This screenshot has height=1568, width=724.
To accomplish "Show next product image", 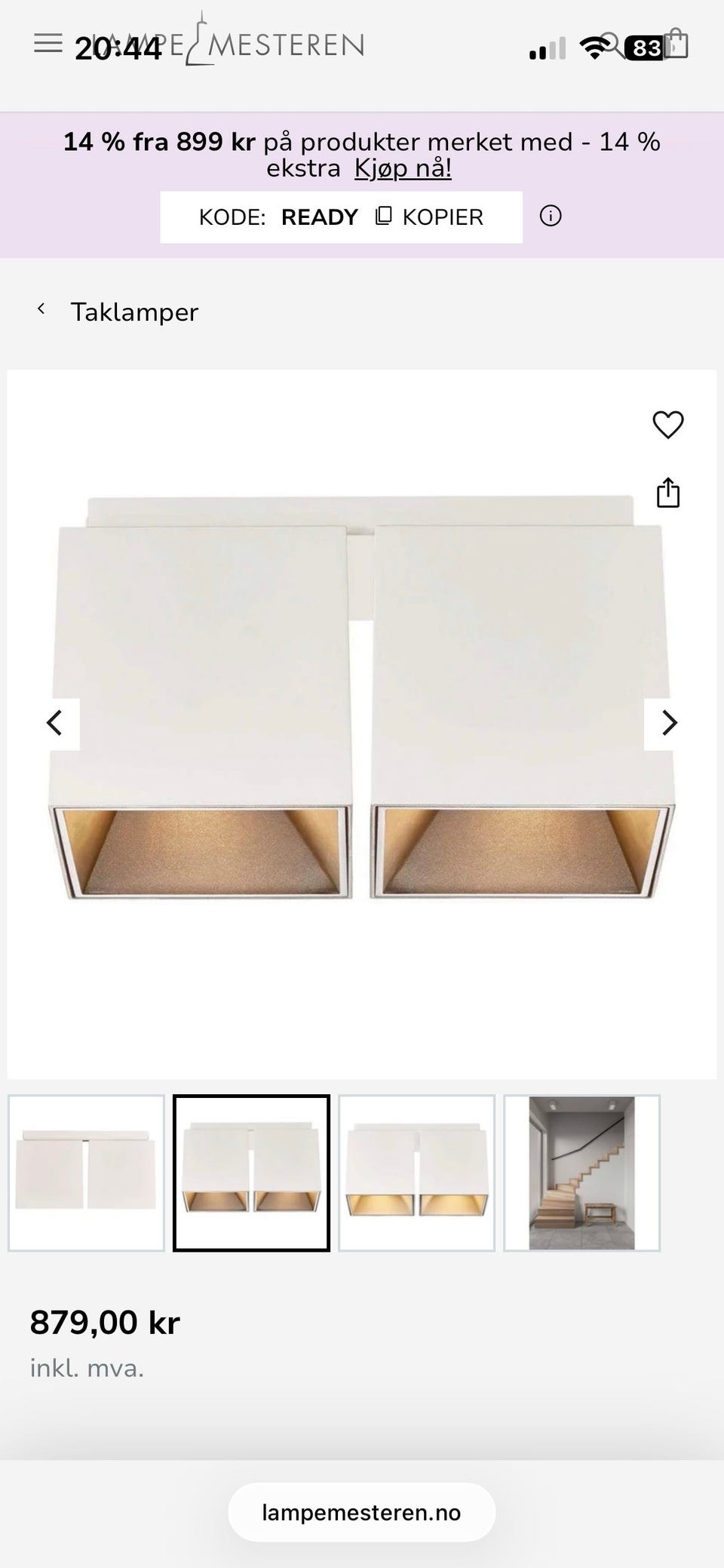I will click(x=669, y=723).
